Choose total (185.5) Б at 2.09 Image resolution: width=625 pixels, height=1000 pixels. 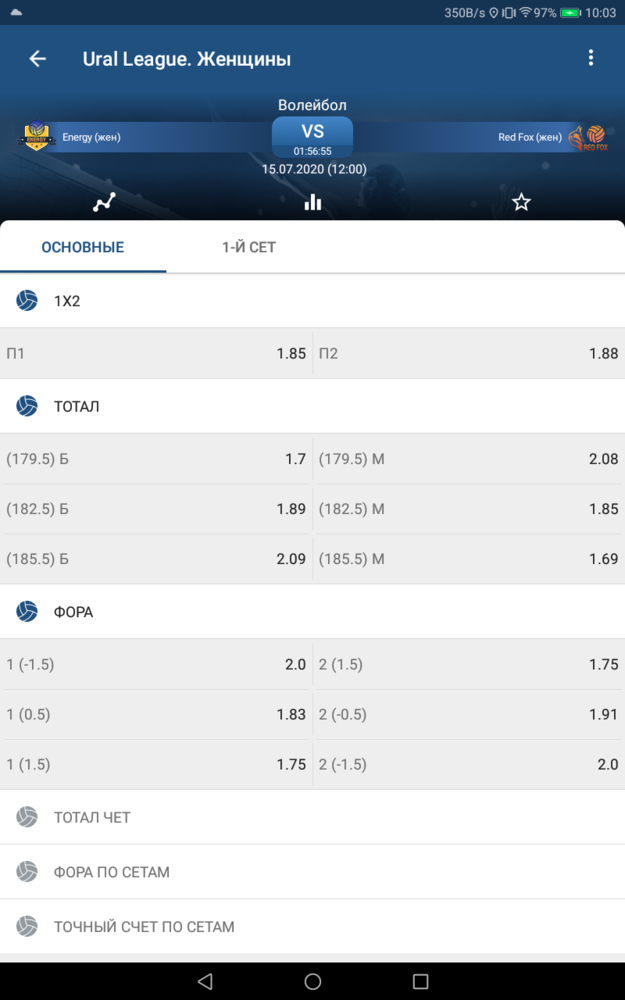click(156, 559)
